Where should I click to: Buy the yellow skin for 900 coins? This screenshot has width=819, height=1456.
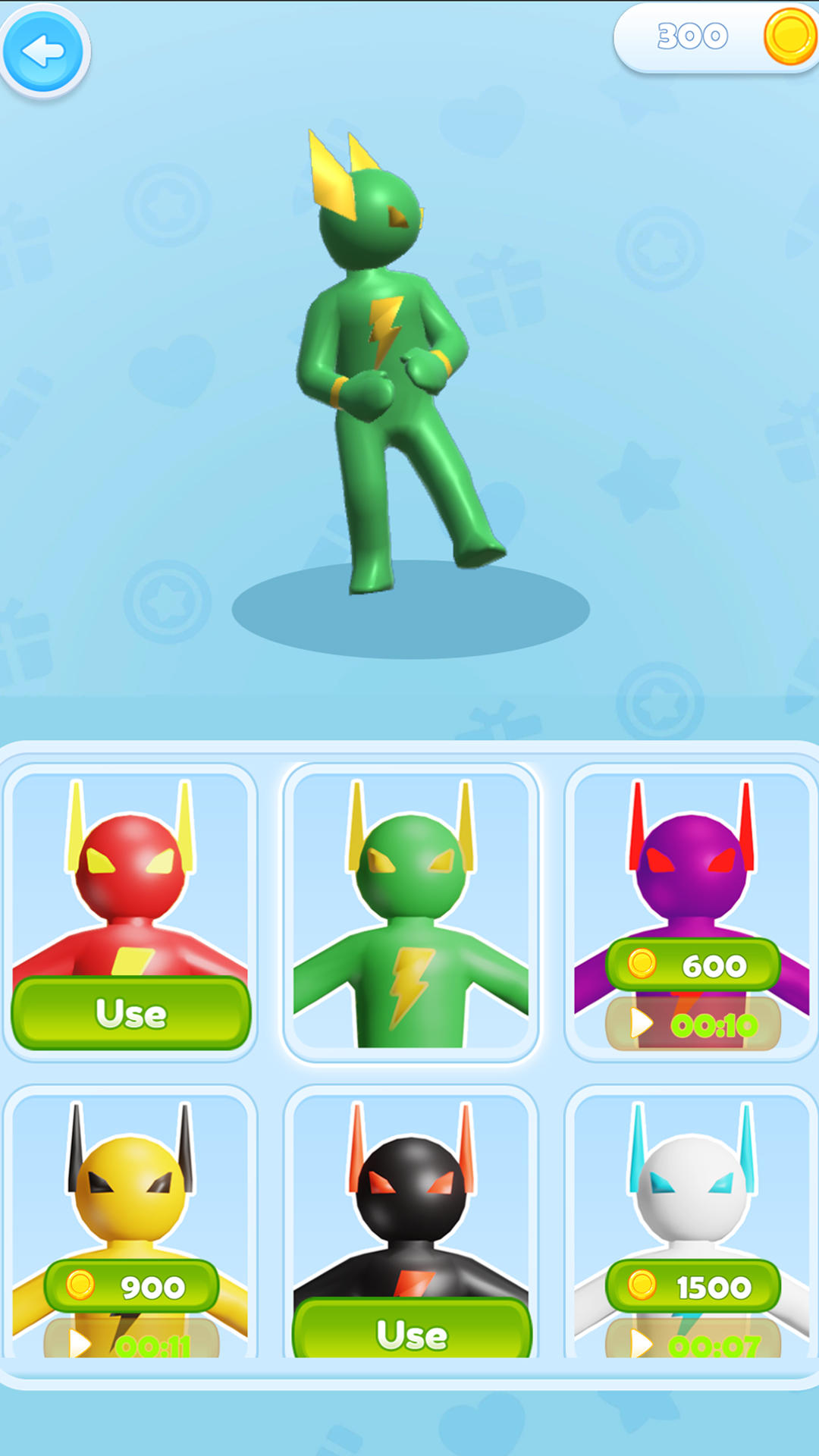pos(131,1286)
